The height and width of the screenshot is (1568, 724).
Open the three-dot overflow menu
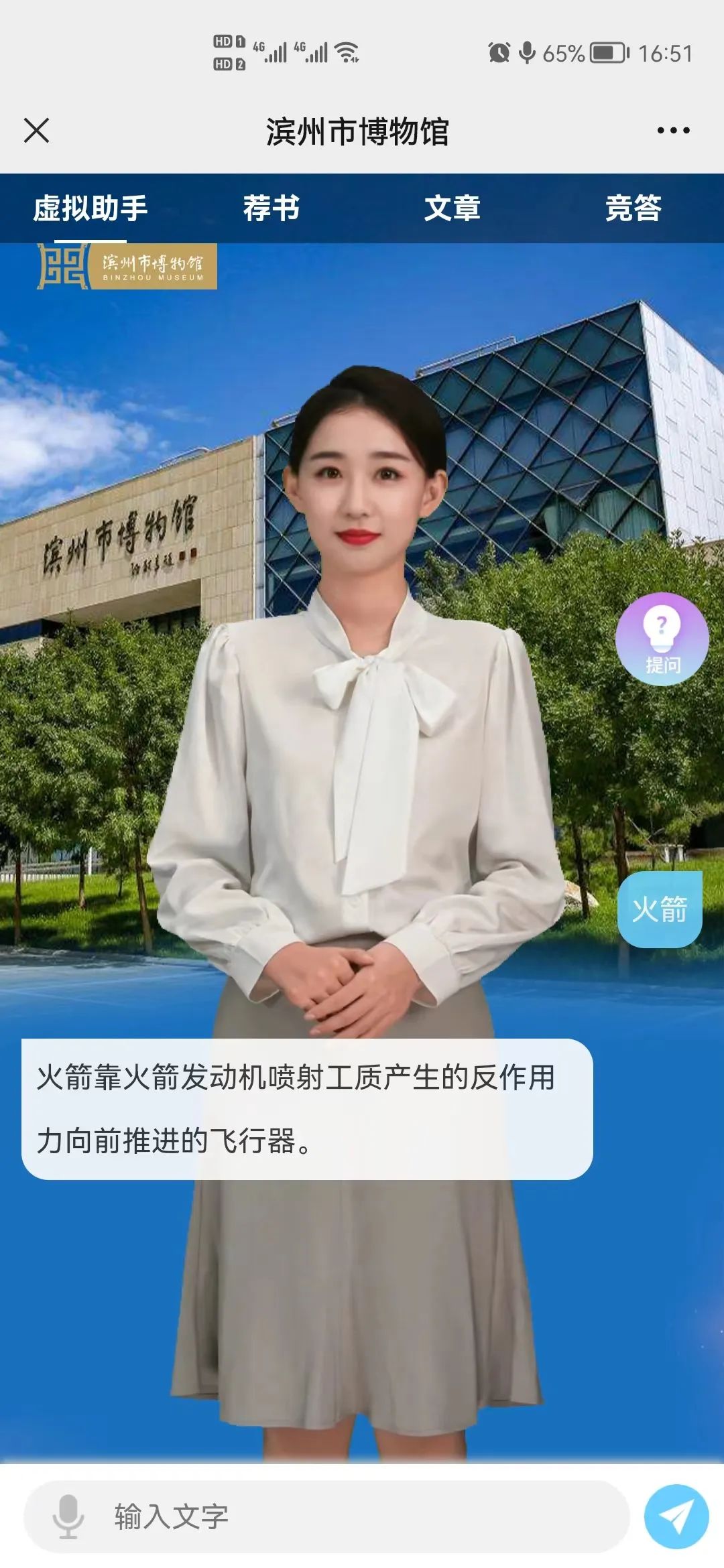[x=673, y=131]
